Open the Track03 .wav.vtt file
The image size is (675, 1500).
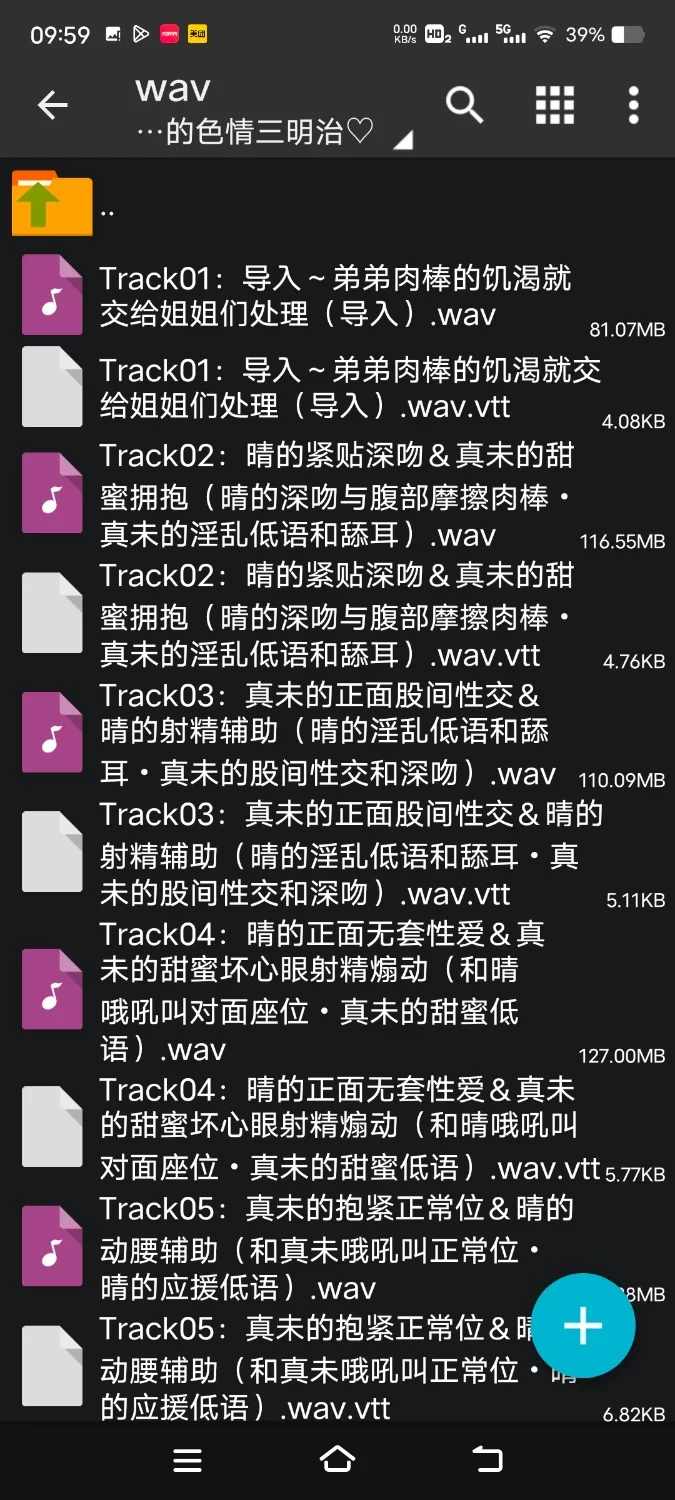click(x=300, y=853)
